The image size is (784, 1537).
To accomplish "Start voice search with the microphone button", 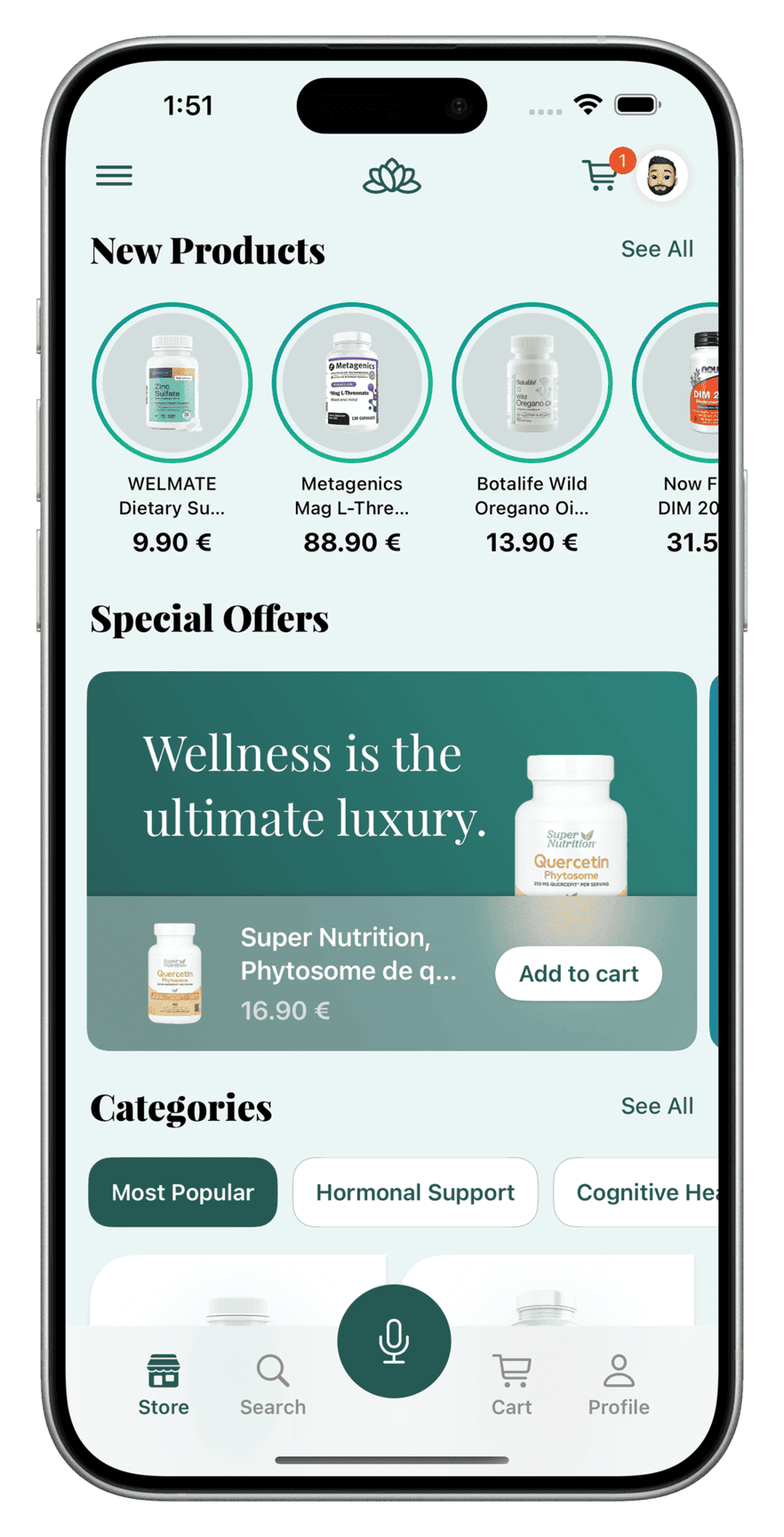I will 394,1341.
